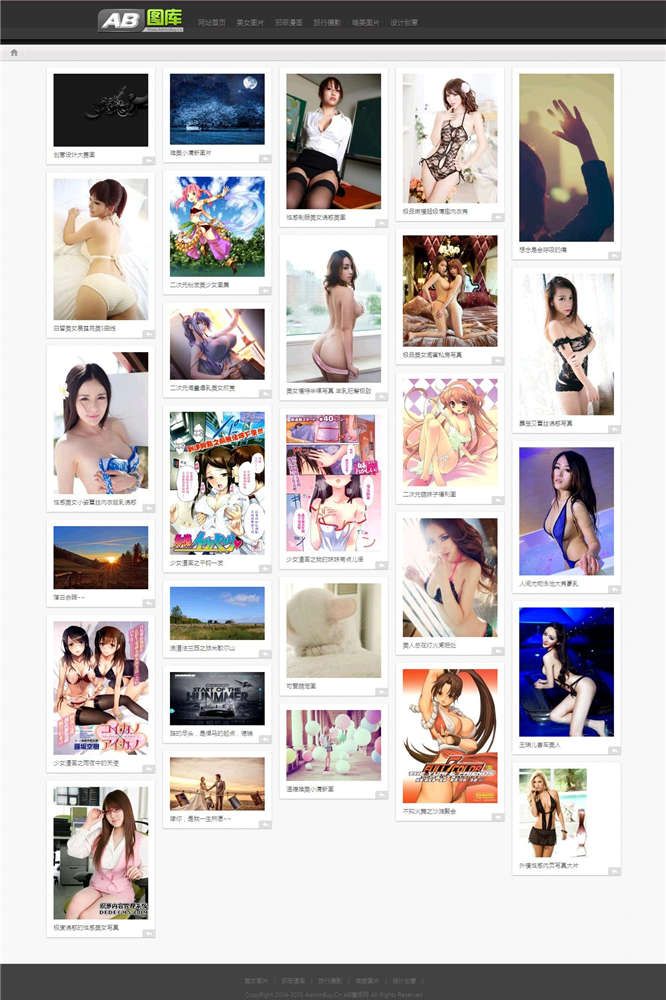The image size is (666, 1000).
Task: Select 设计创意 in the navigation bar
Action: 404,21
